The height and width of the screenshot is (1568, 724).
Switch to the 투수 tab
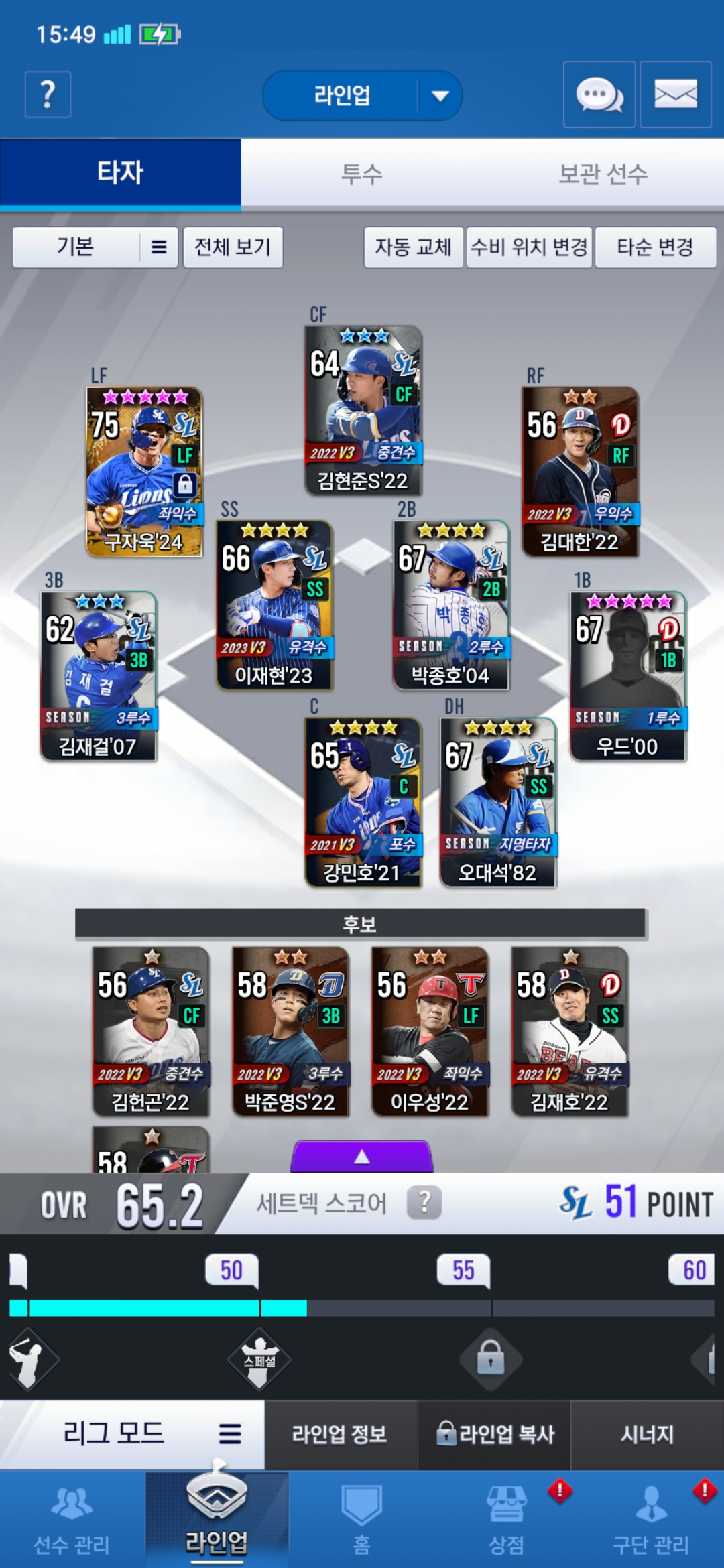(x=361, y=174)
